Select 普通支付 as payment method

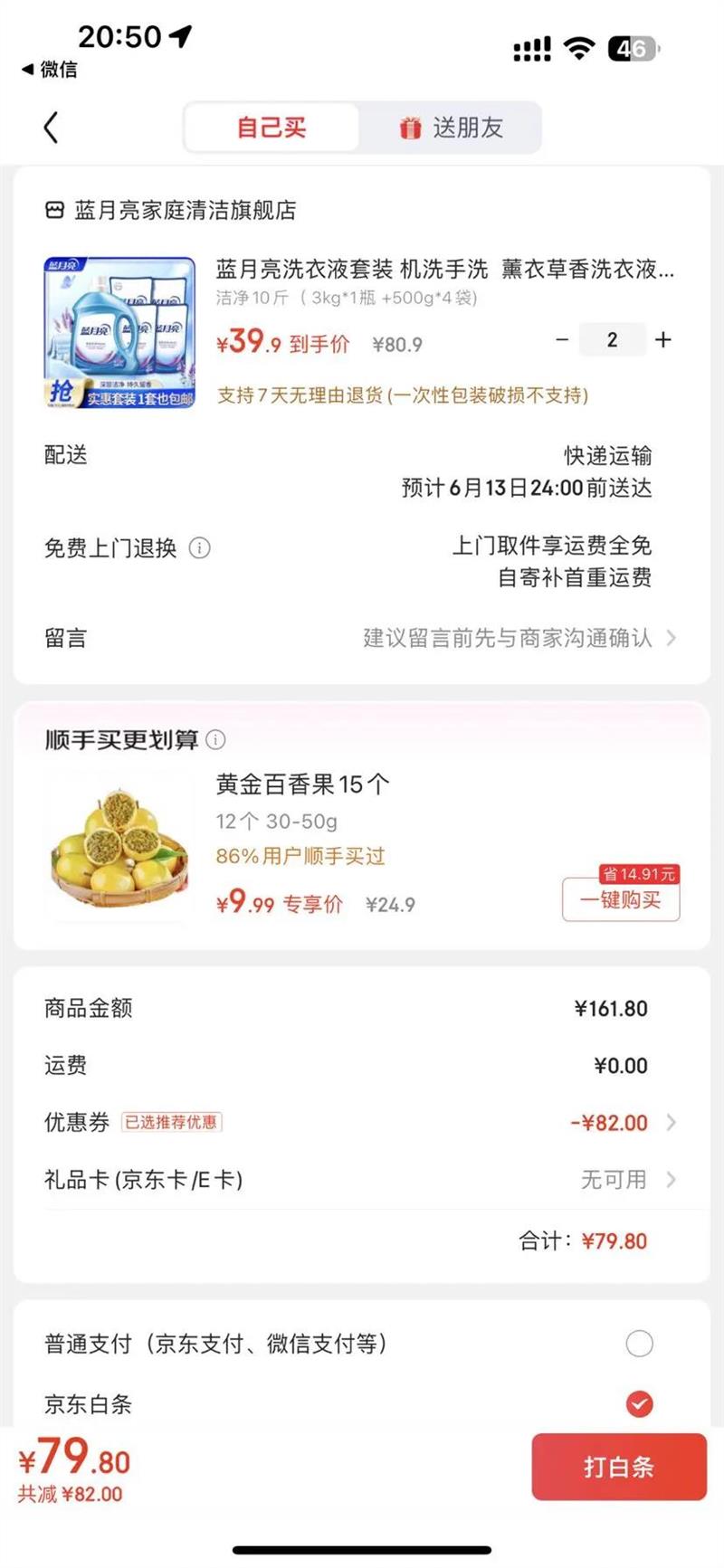pos(639,1344)
